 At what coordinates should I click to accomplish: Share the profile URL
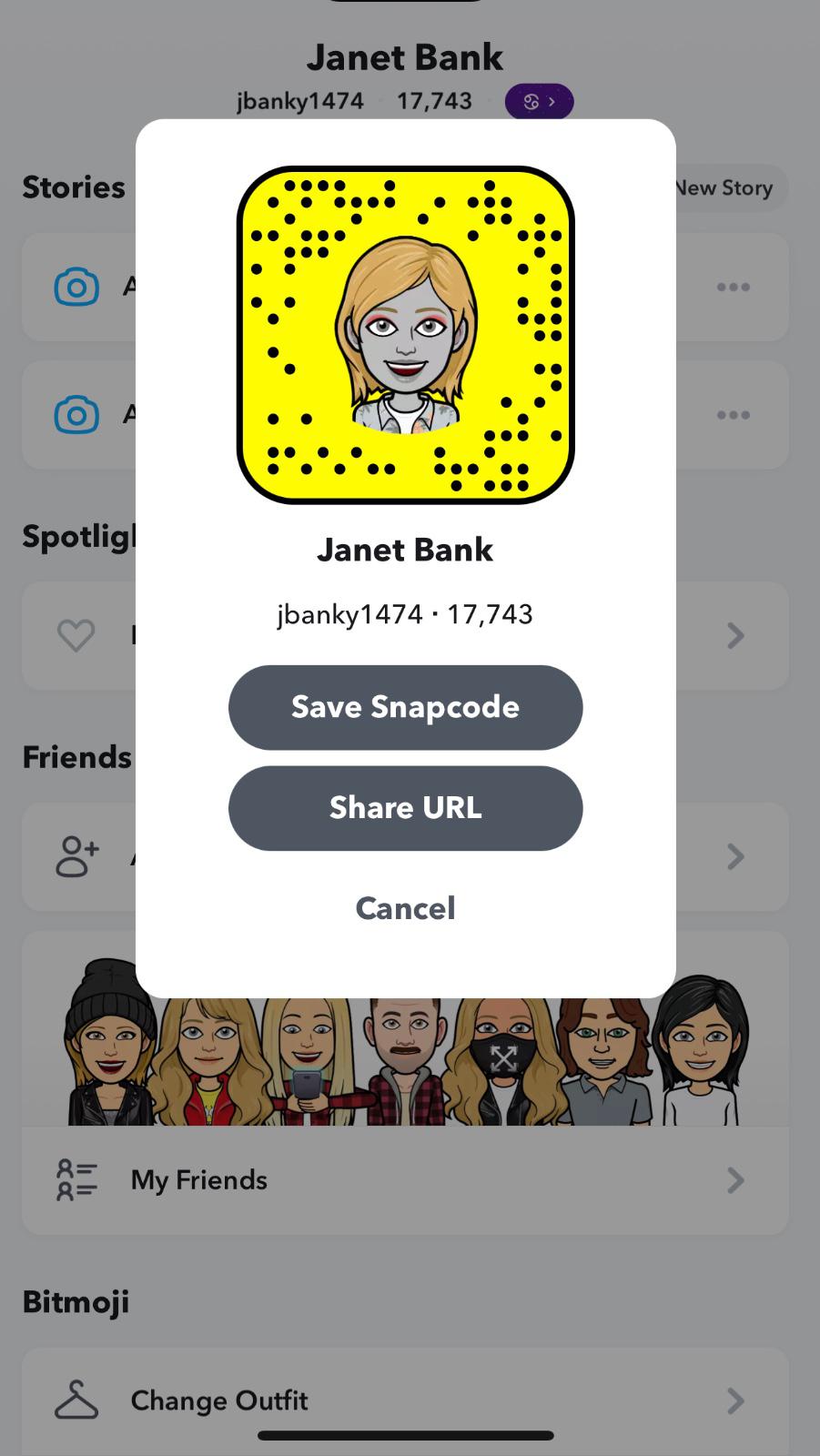tap(405, 808)
